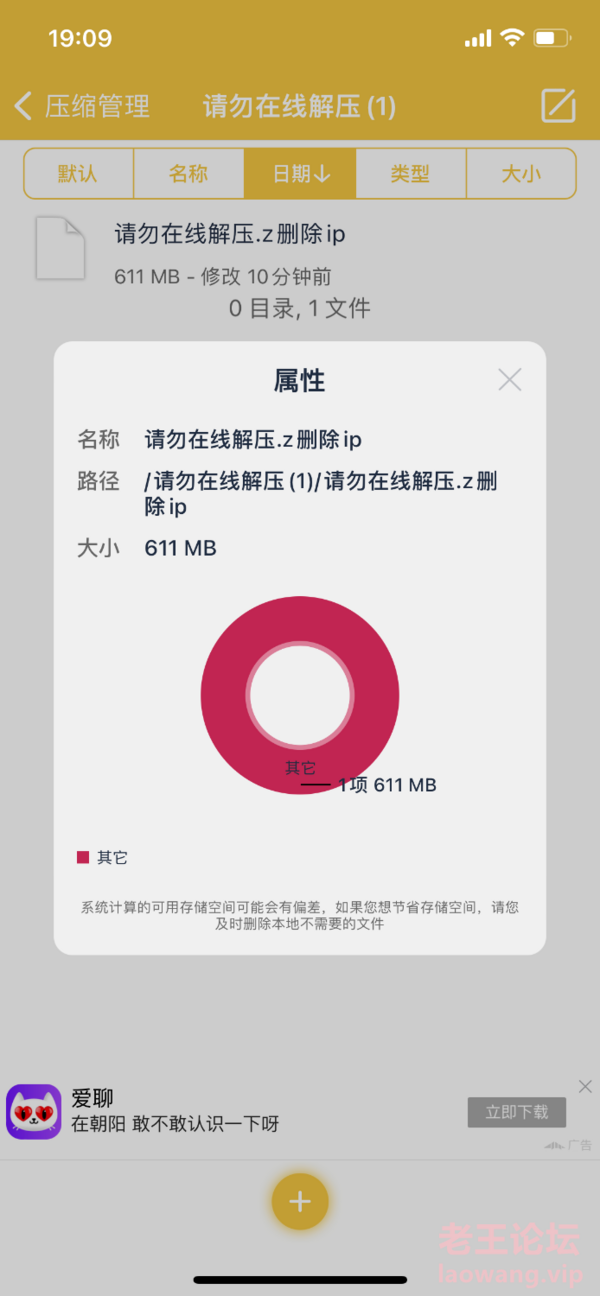
Task: Tap the edit icon in top bar
Action: [x=558, y=106]
